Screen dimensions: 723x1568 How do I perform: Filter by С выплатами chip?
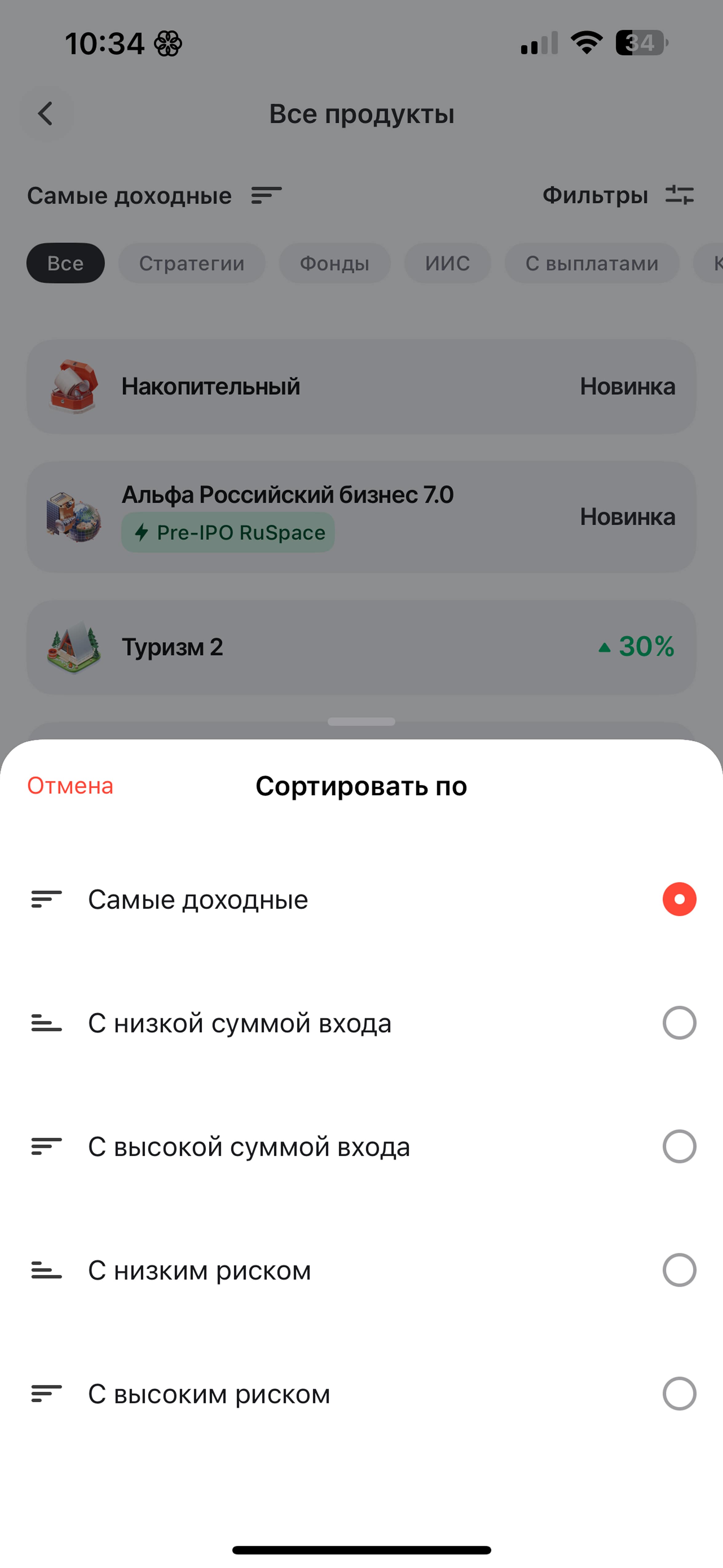tap(591, 263)
